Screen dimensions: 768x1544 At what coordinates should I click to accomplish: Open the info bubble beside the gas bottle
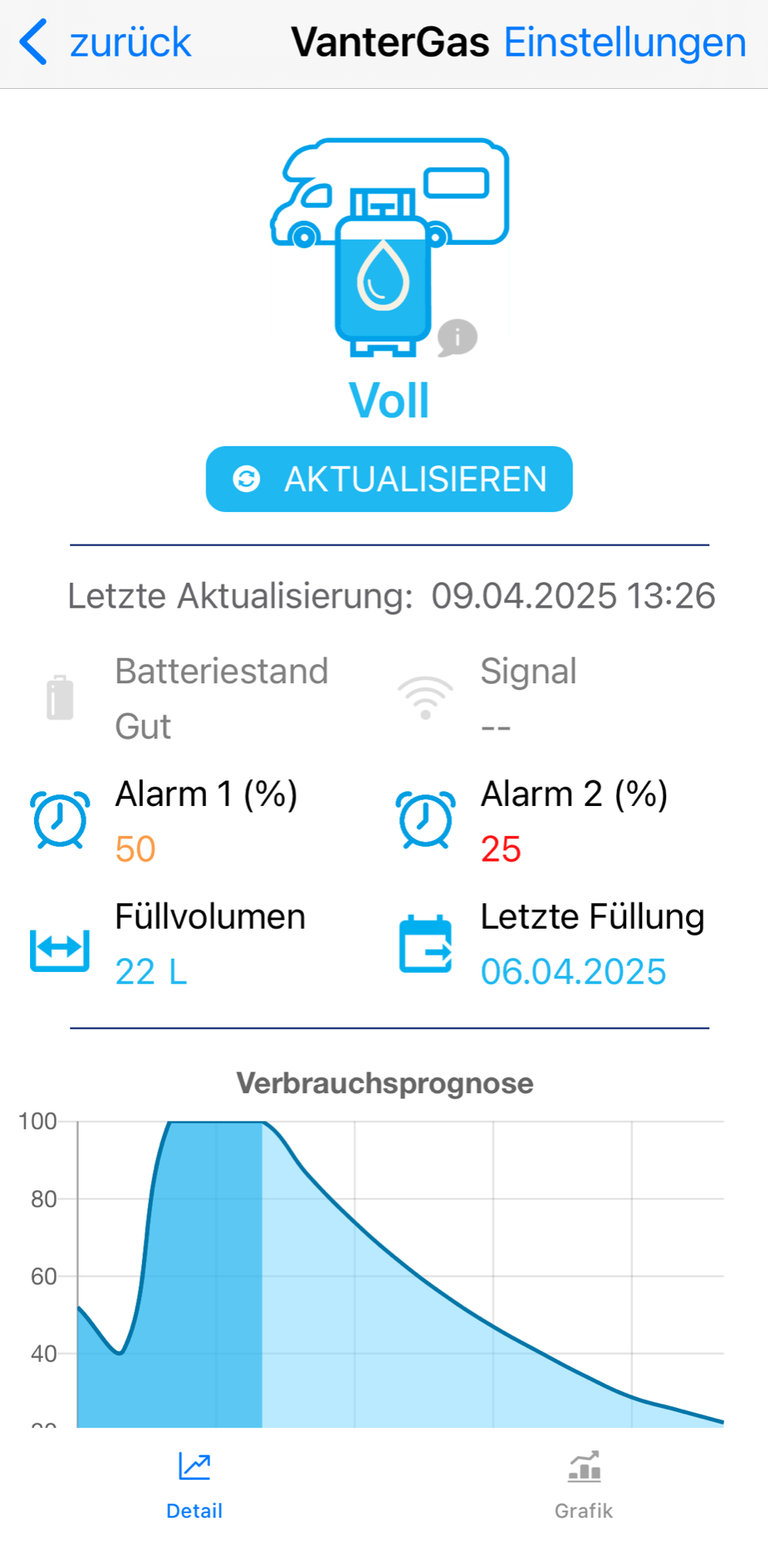(457, 338)
